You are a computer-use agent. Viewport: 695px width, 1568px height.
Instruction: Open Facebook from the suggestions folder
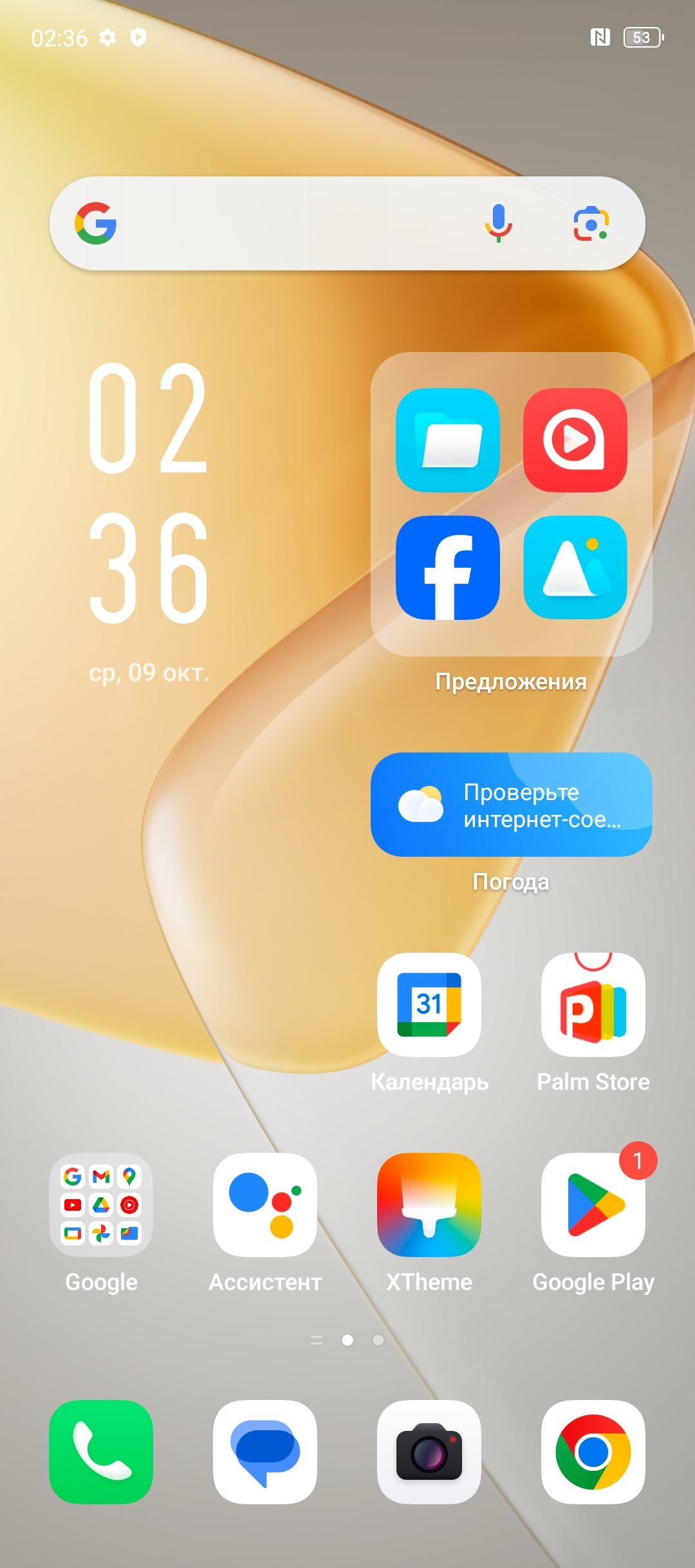[x=448, y=568]
